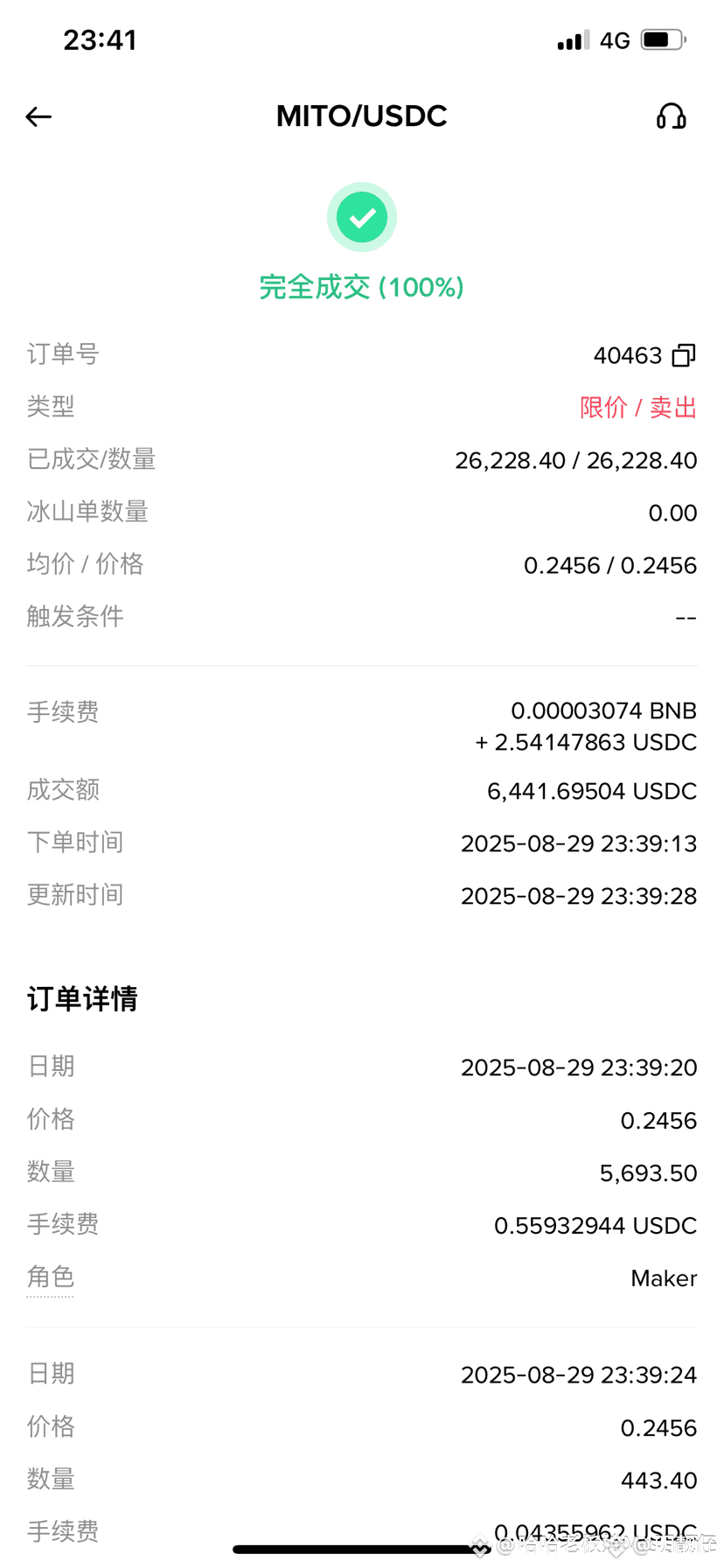Go back using the top-left arrow
Screen dimensions: 724x1568
38,116
